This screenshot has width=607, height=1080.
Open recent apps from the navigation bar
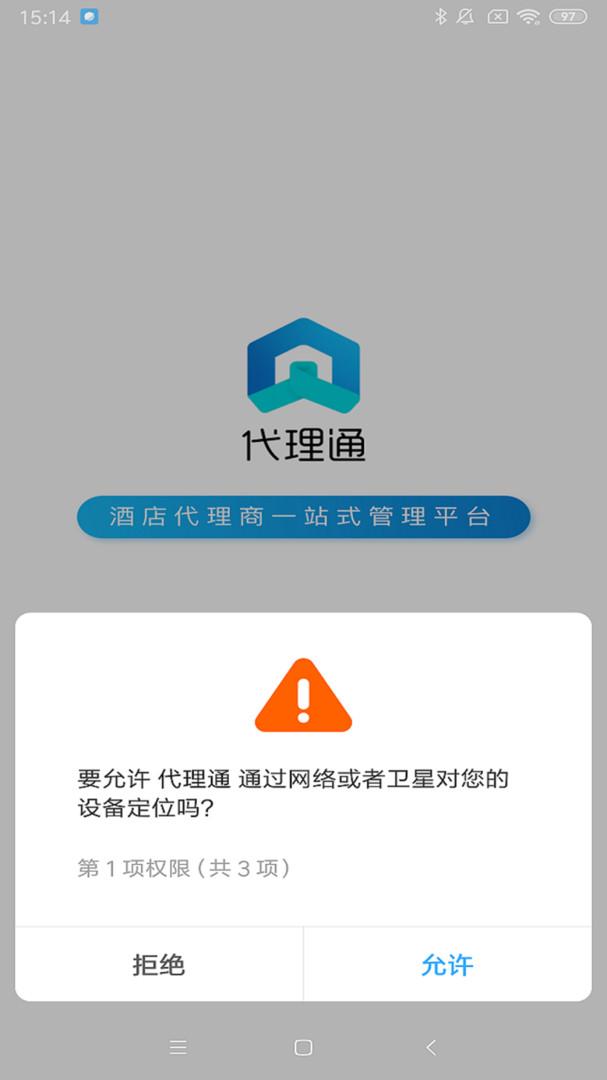tap(178, 1047)
